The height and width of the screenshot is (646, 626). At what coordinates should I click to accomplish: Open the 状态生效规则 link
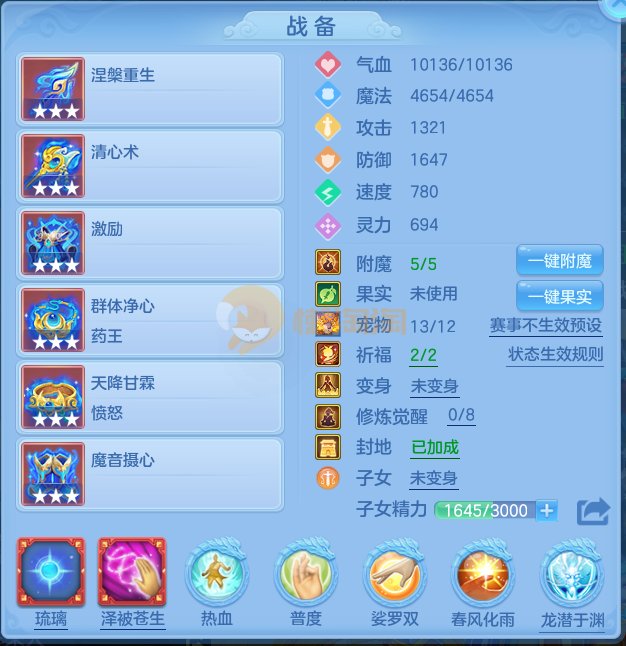tap(554, 356)
